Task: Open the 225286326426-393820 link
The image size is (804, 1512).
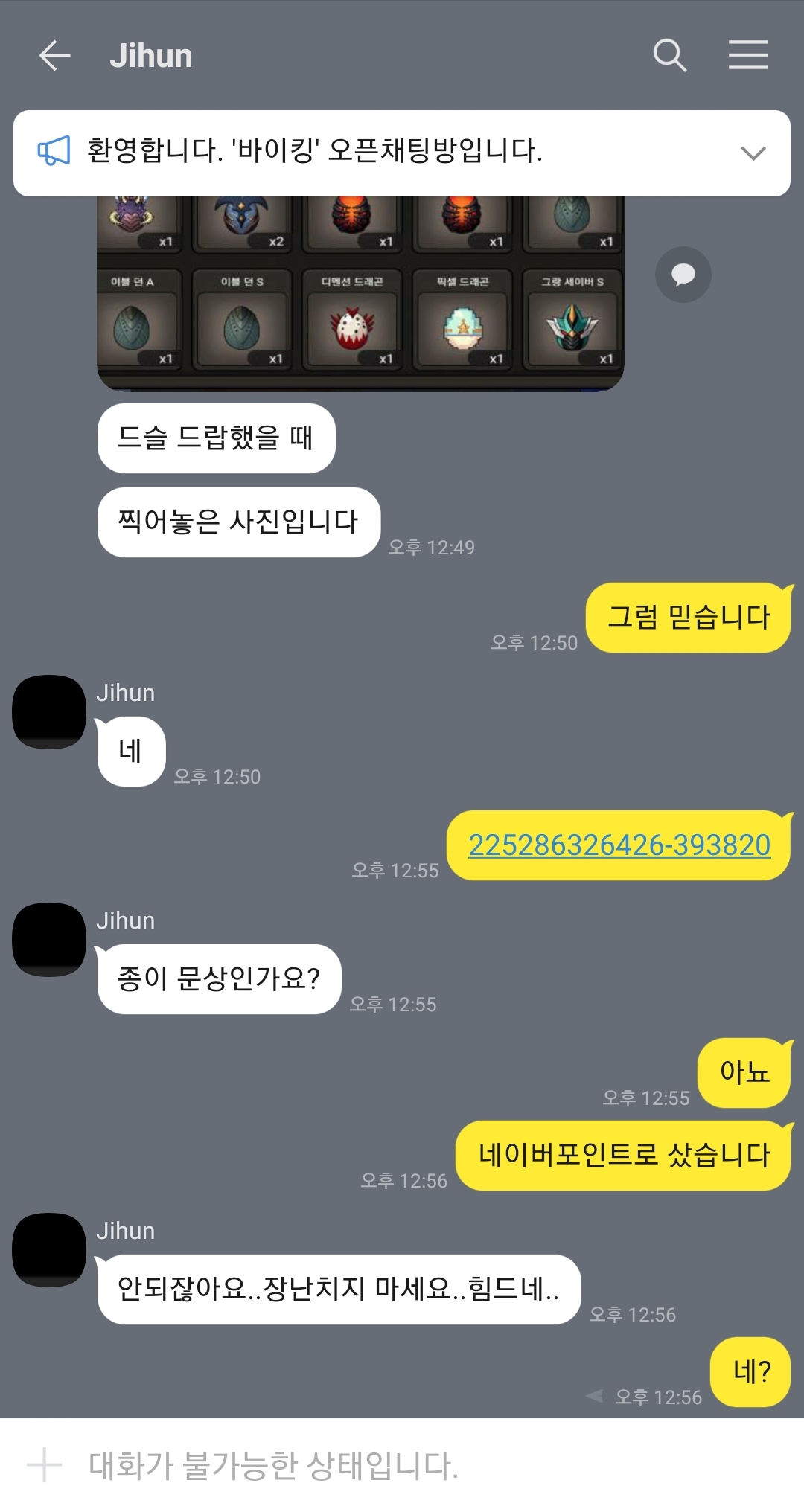Action: point(619,845)
